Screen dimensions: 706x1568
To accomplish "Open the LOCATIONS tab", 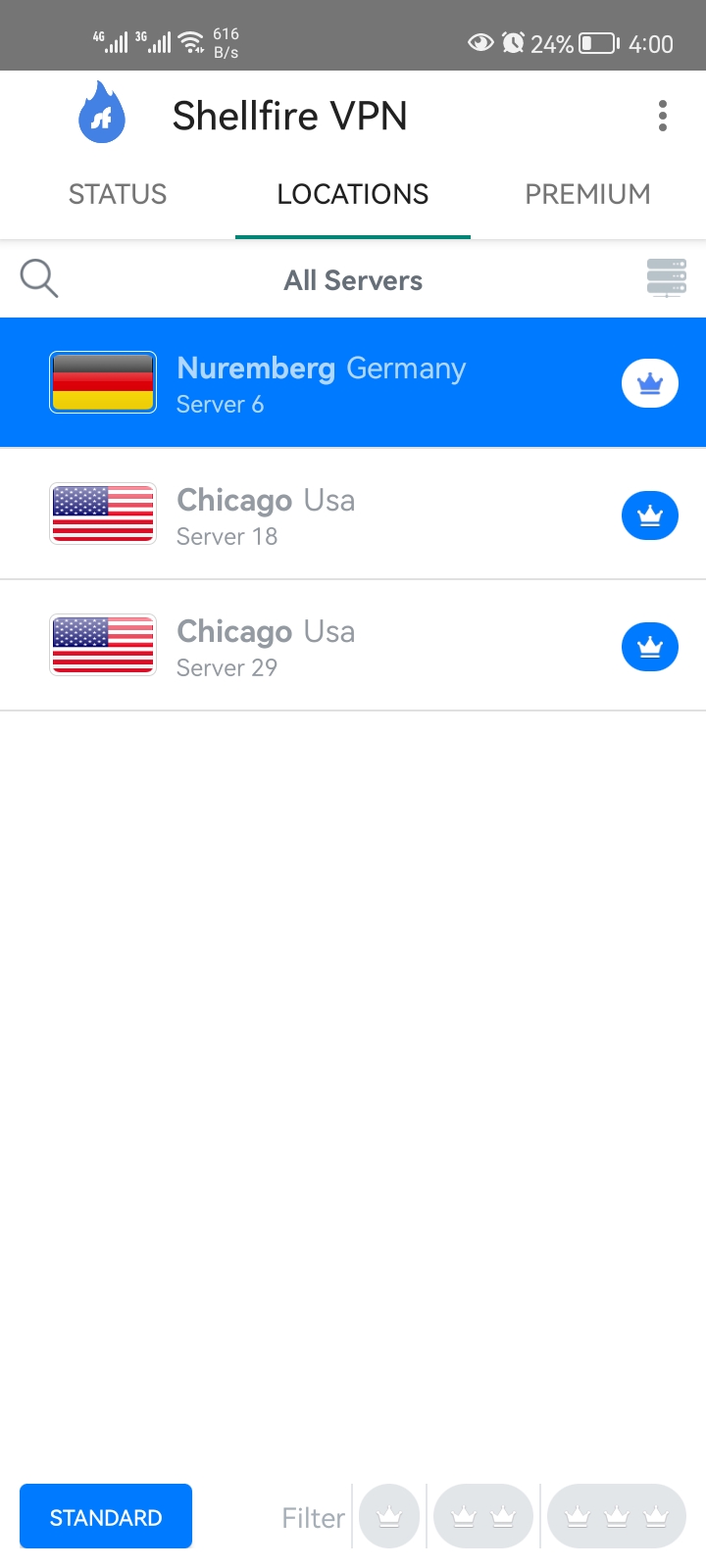I will pyautogui.click(x=353, y=194).
